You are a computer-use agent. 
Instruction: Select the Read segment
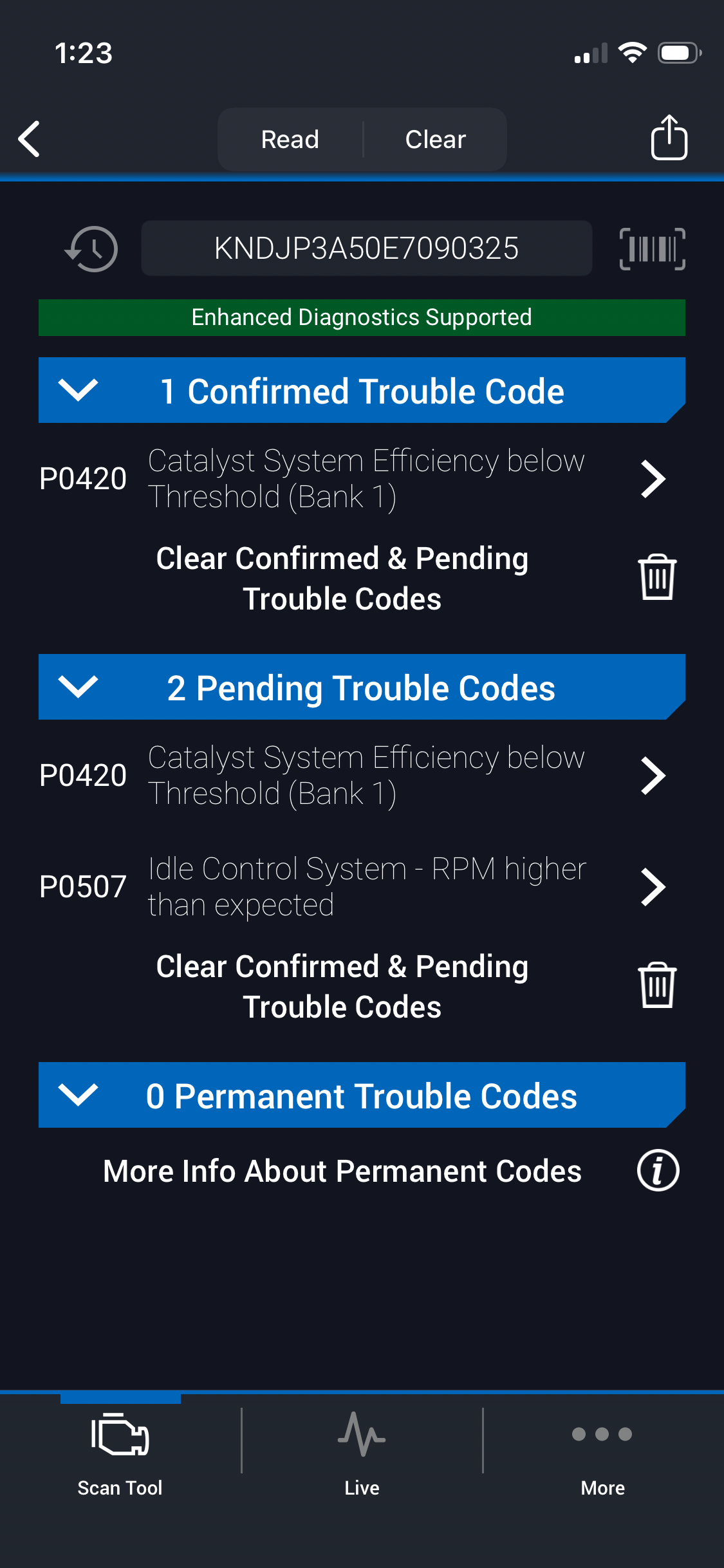(290, 139)
